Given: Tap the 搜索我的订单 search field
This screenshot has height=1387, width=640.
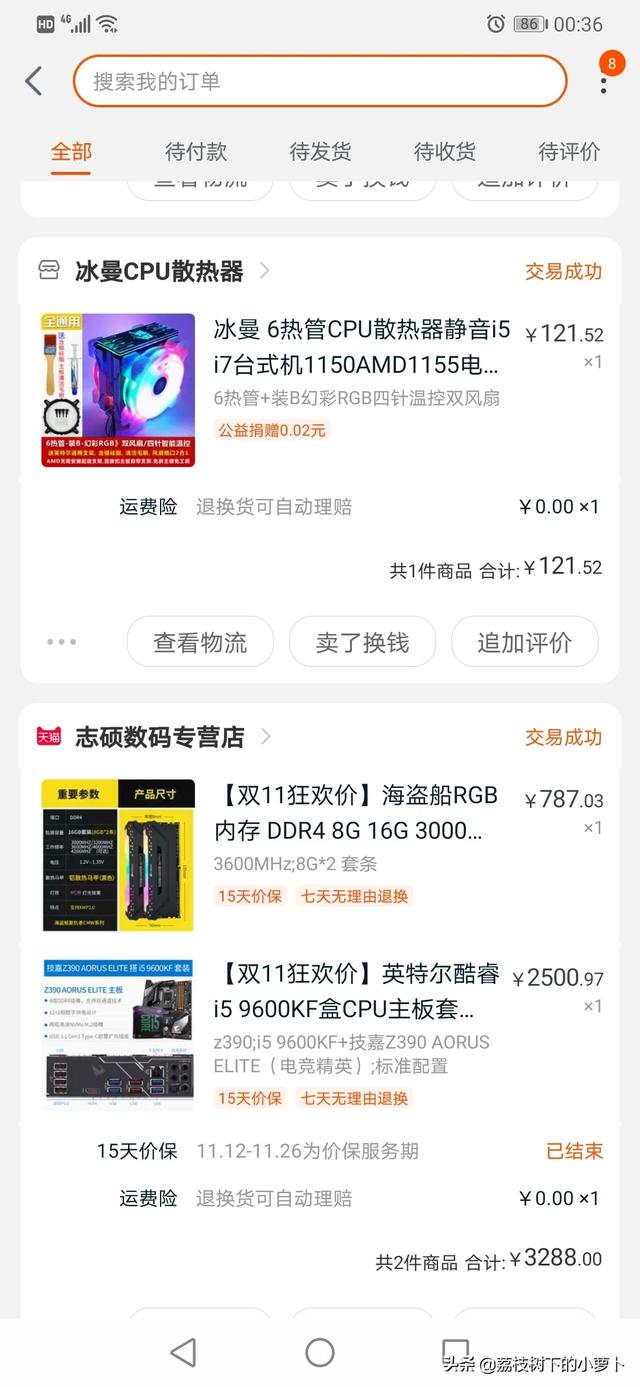Looking at the screenshot, I should [x=320, y=81].
